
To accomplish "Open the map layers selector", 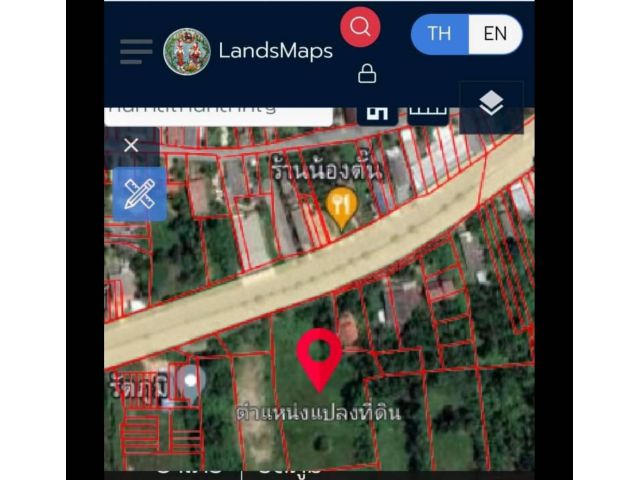I will tap(491, 104).
